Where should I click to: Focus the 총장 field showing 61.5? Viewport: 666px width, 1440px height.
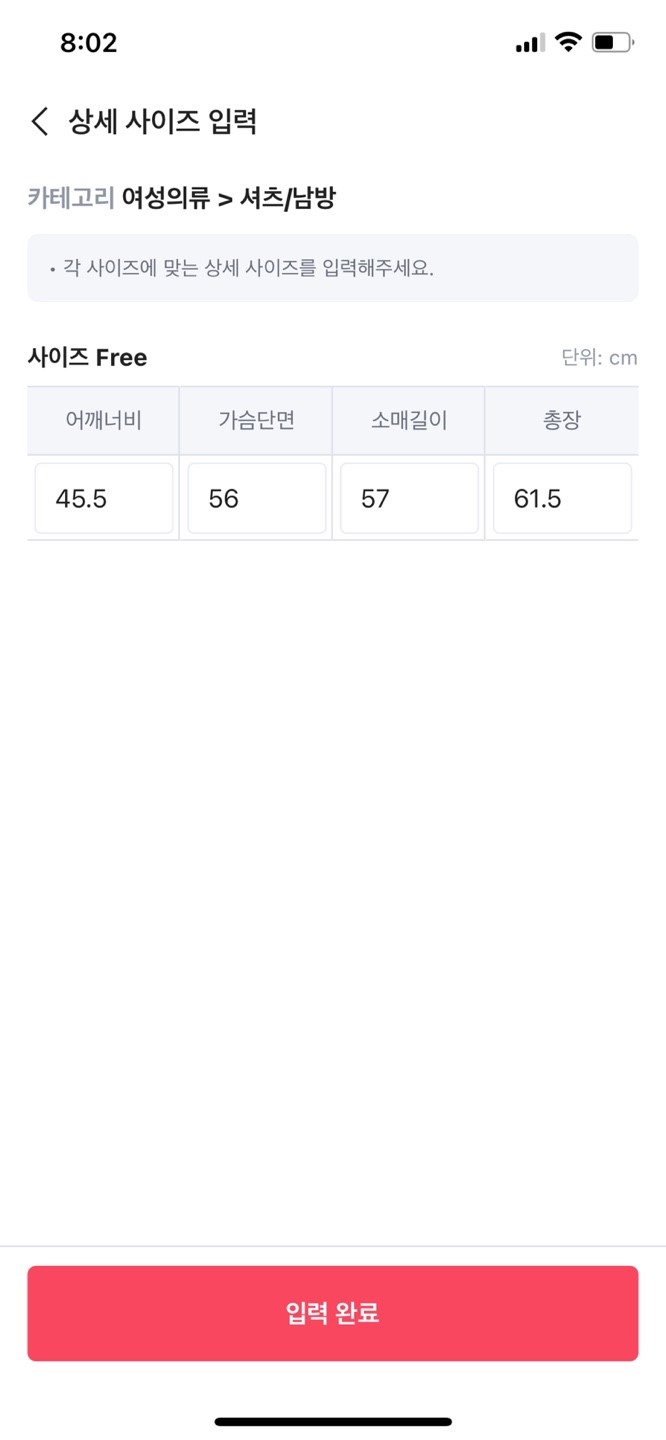562,498
